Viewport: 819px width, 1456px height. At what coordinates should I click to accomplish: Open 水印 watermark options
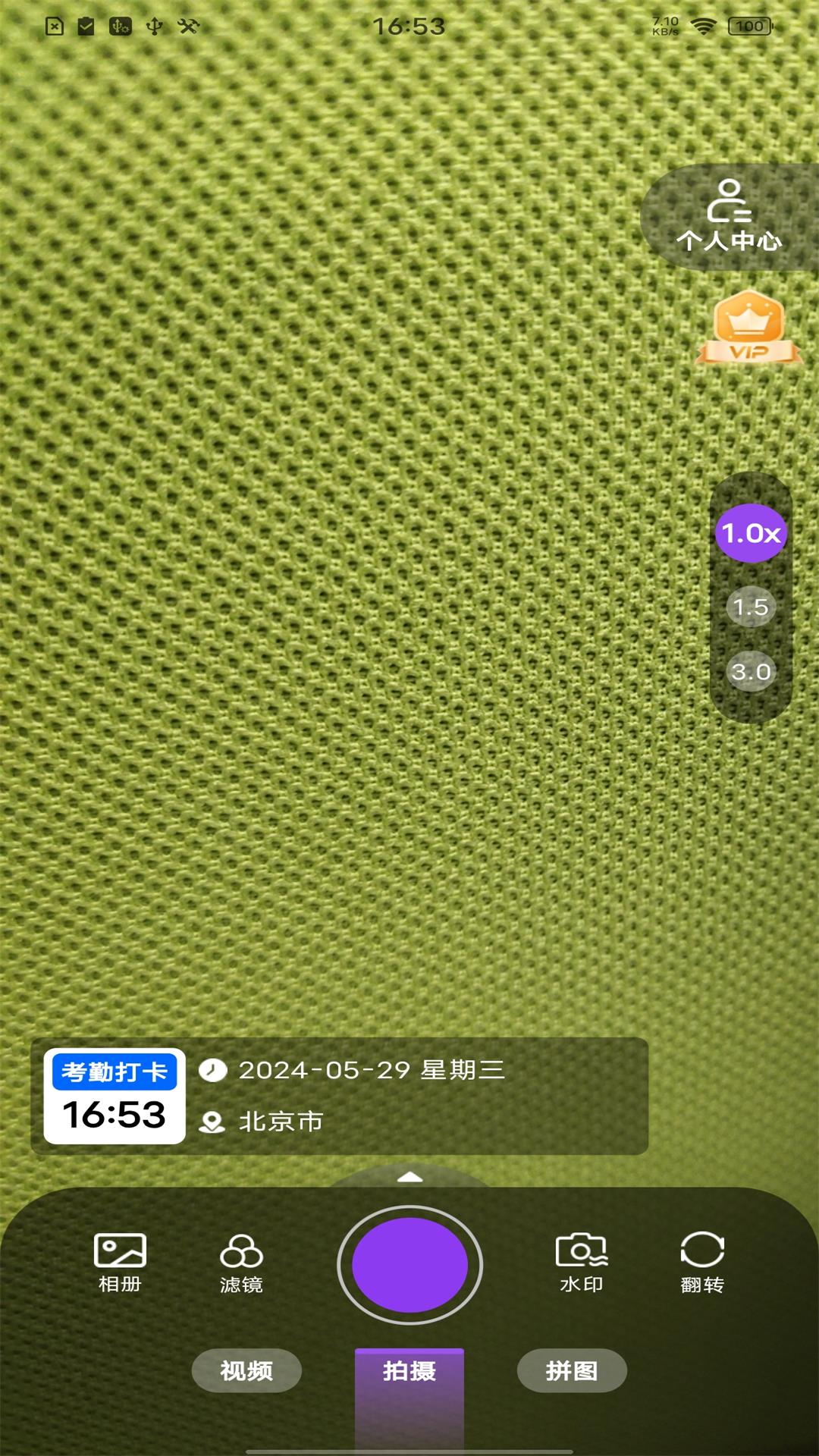[581, 1262]
